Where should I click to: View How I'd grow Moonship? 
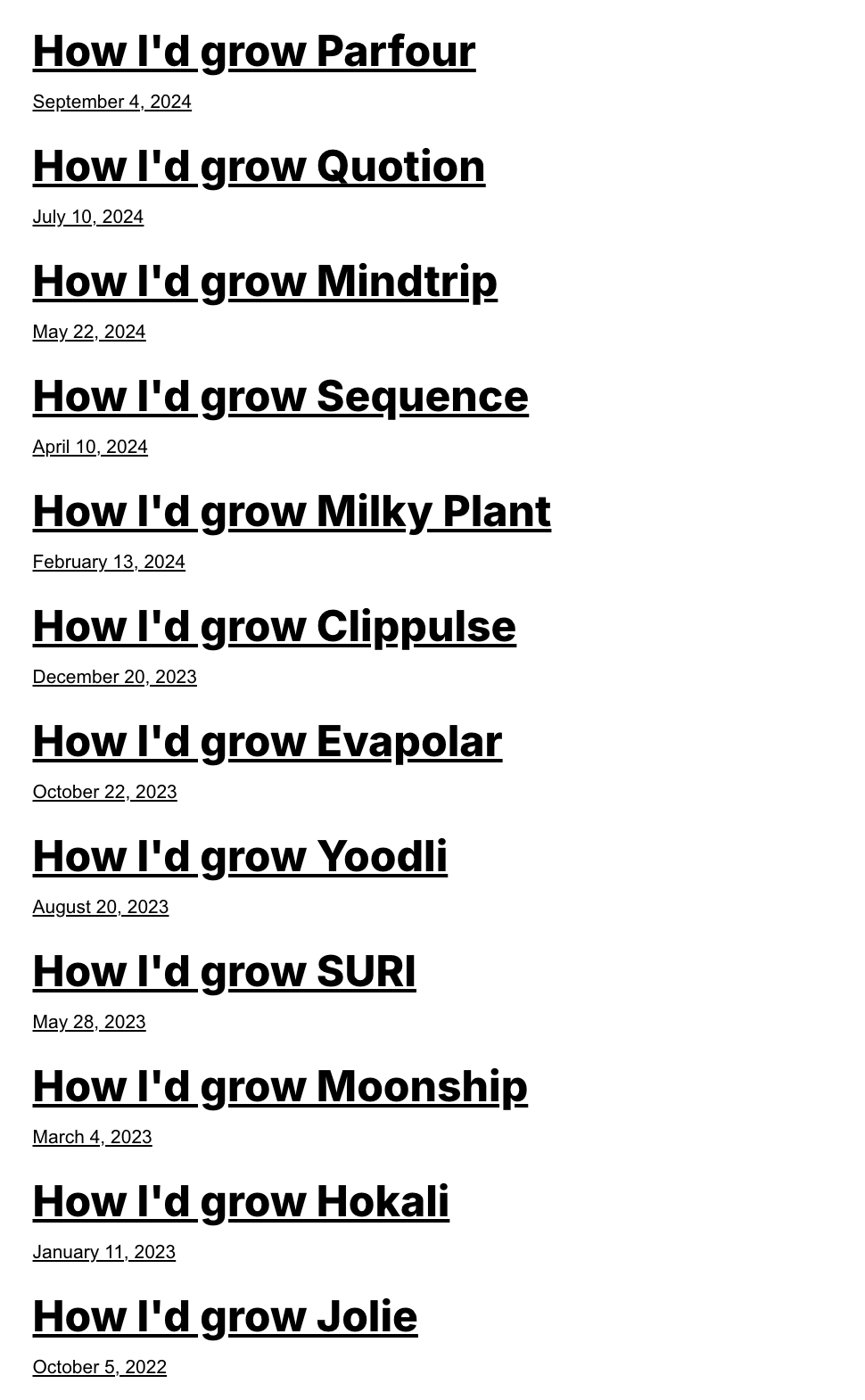coord(280,1086)
